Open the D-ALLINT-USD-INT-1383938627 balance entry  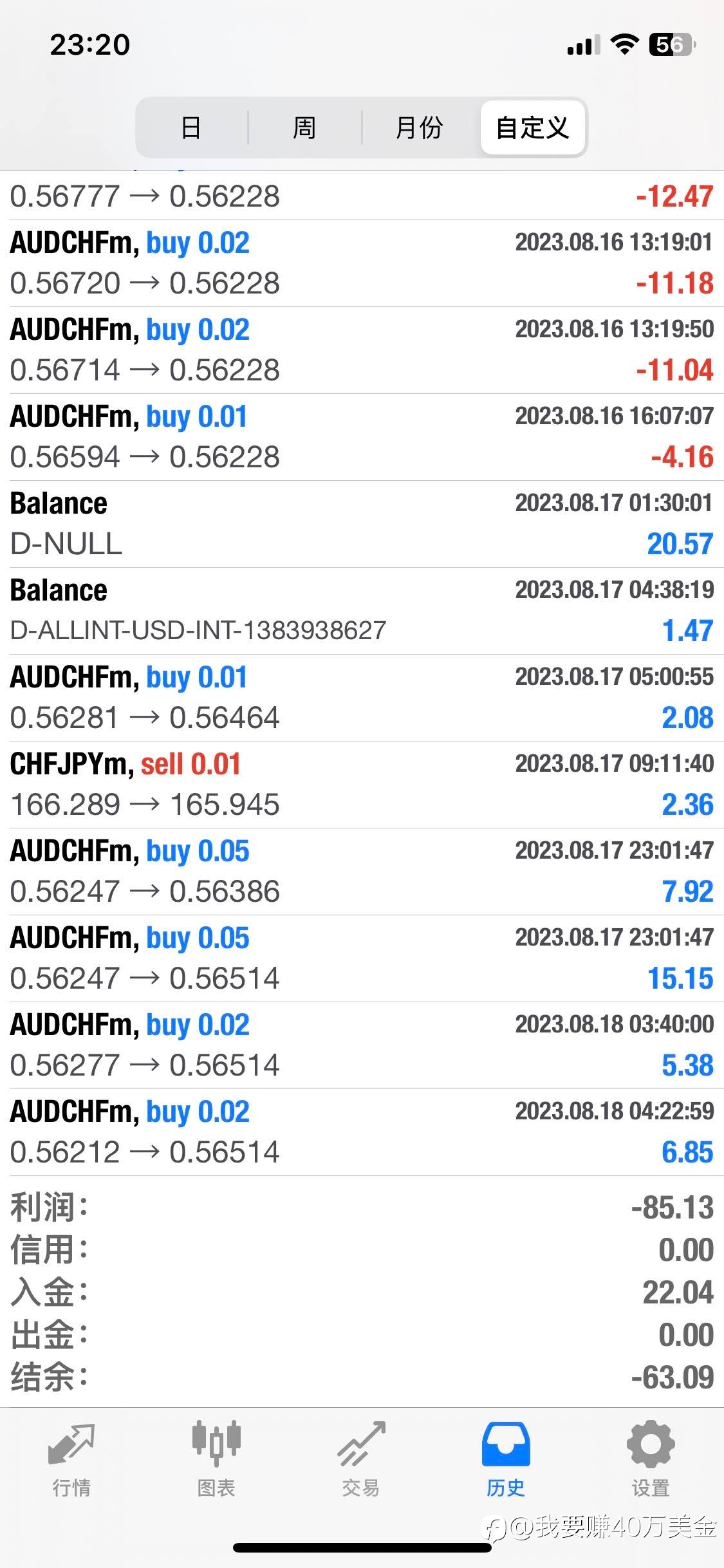(362, 611)
